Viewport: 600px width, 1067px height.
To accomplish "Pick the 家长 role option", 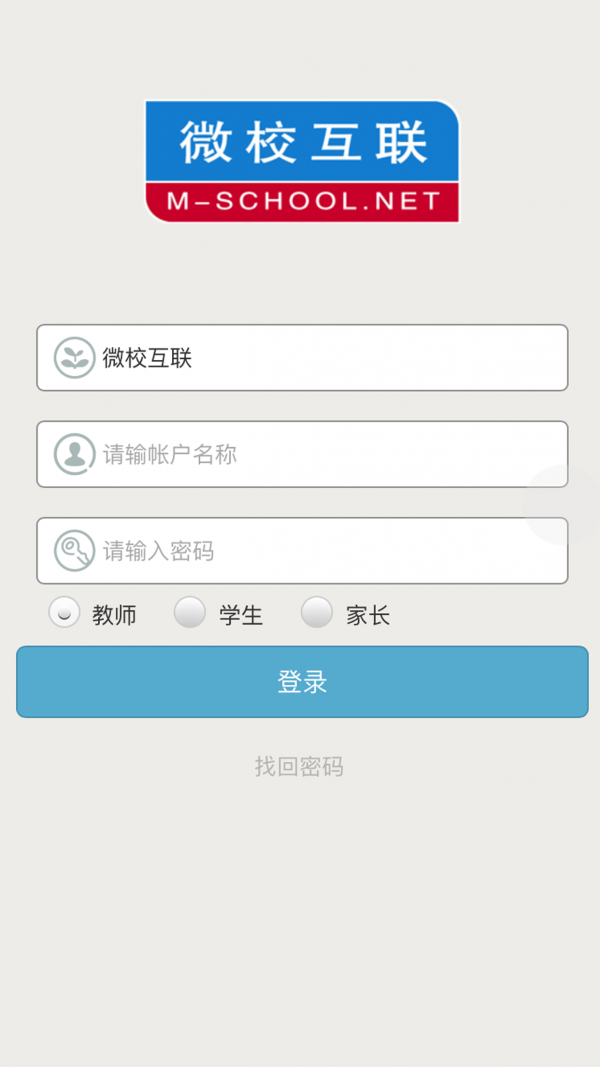I will tap(317, 612).
